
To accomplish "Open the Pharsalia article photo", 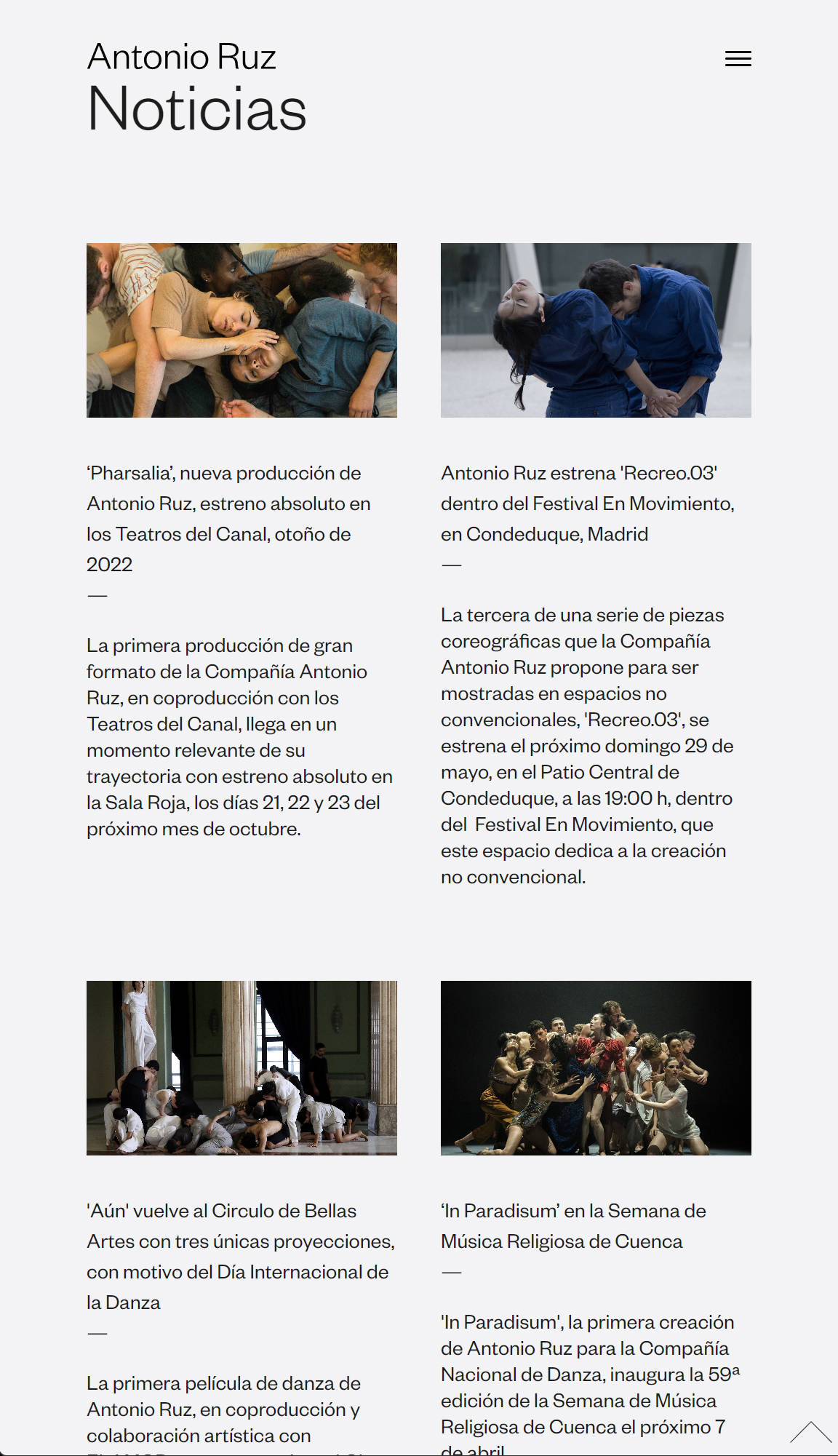I will (x=242, y=330).
